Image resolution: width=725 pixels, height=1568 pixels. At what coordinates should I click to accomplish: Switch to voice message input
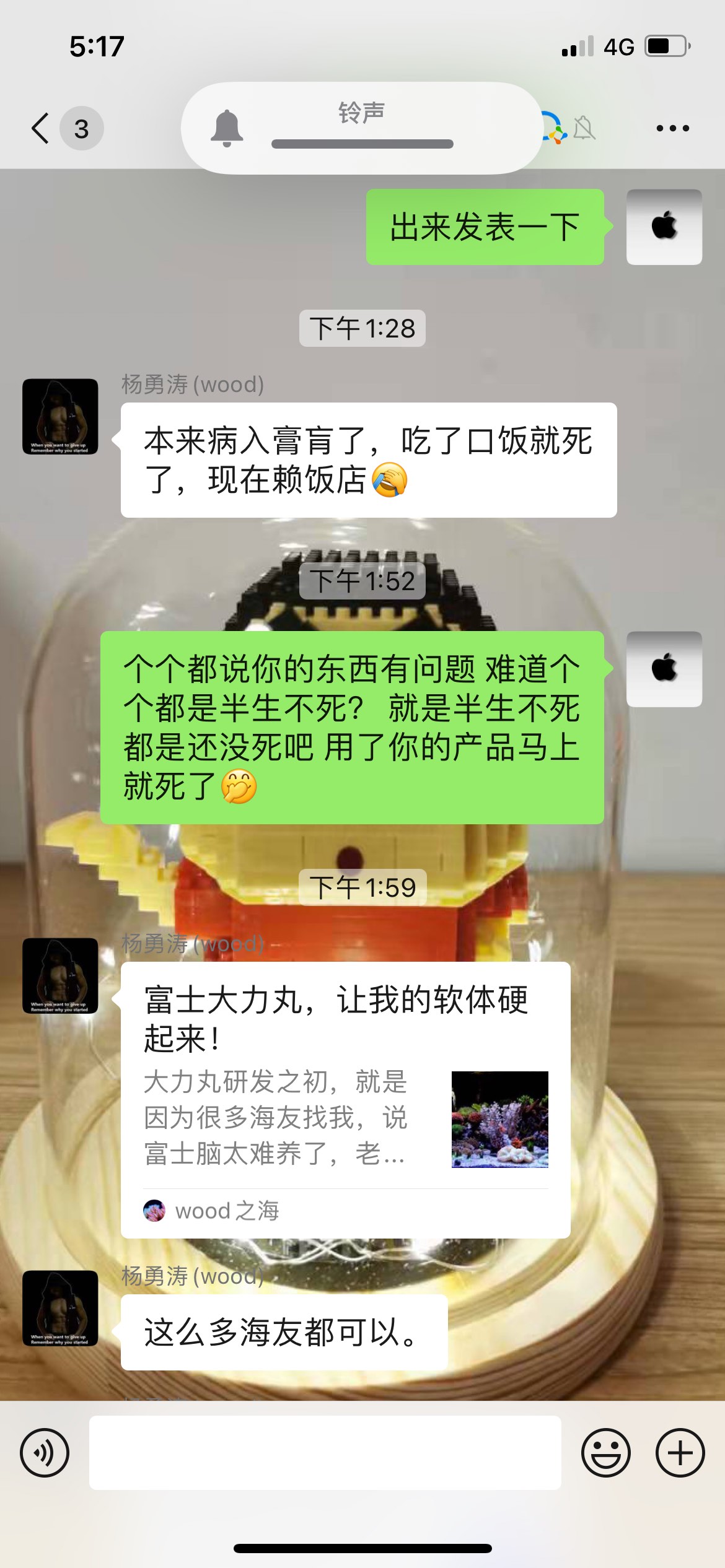45,1452
